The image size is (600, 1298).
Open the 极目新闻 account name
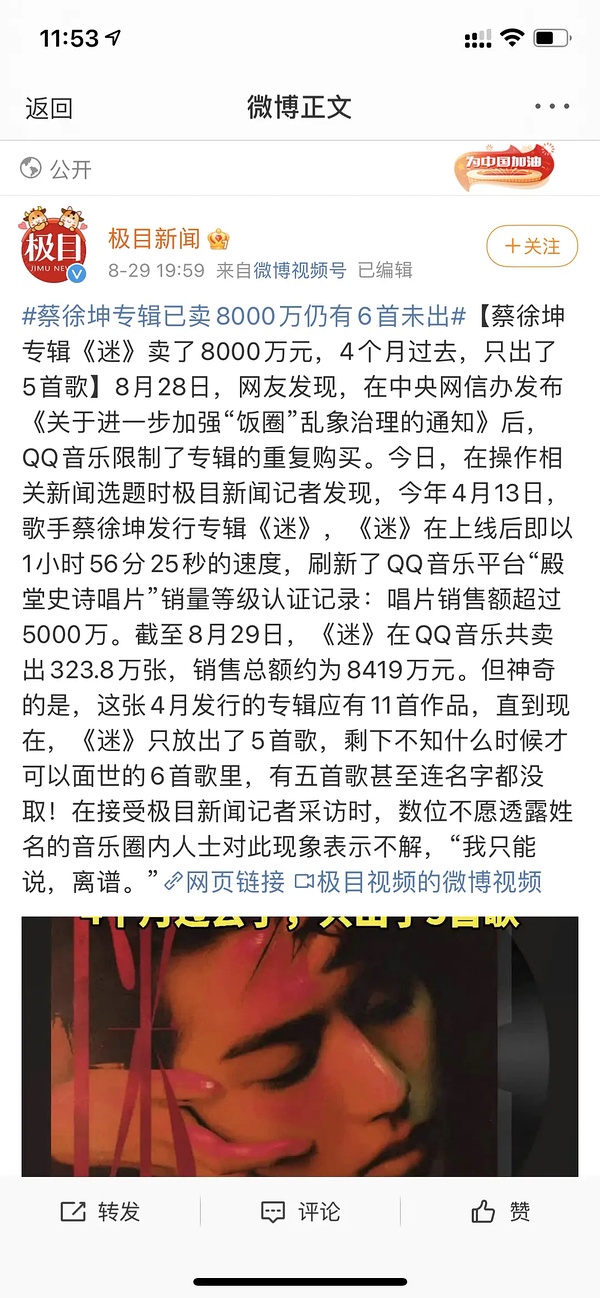(x=155, y=238)
